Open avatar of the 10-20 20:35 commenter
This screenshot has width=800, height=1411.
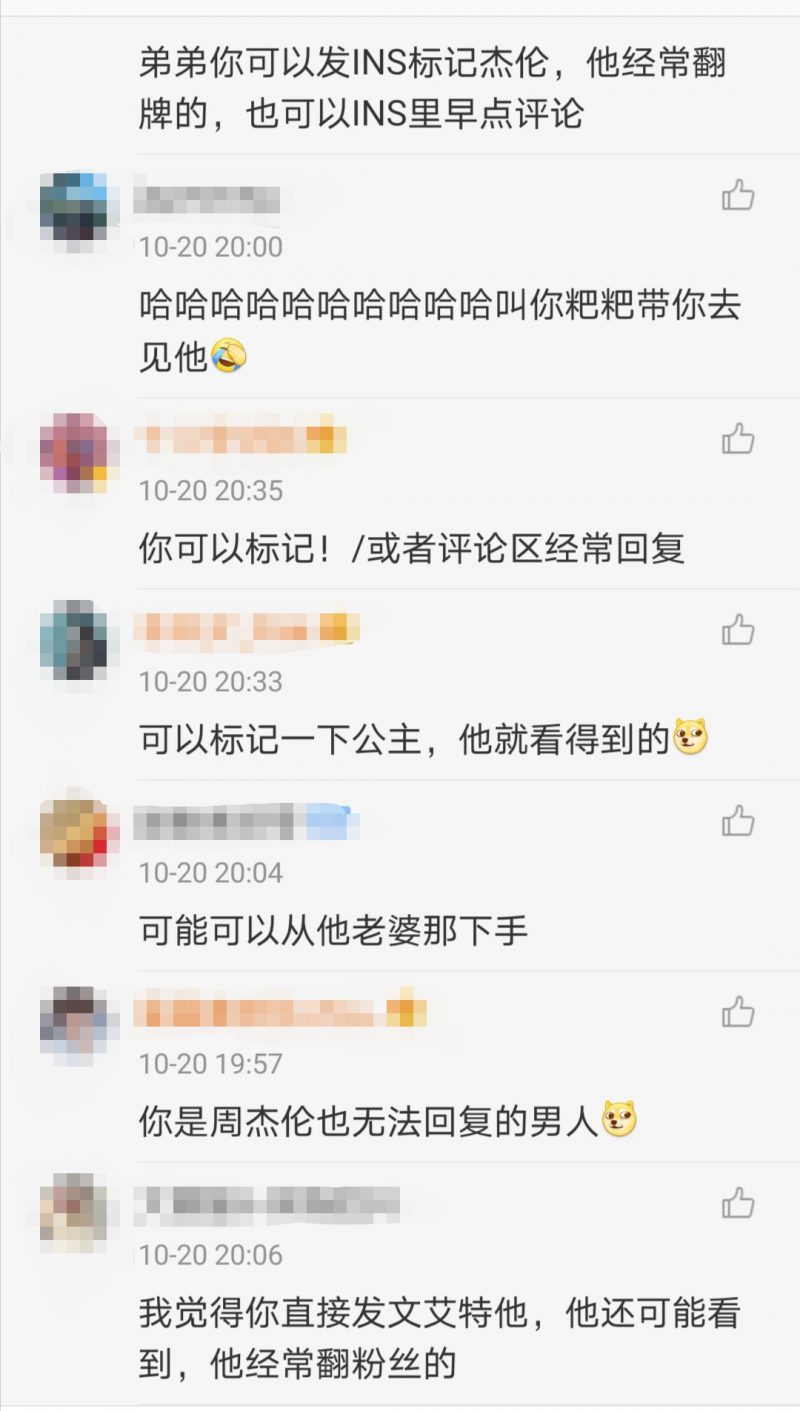tap(73, 452)
